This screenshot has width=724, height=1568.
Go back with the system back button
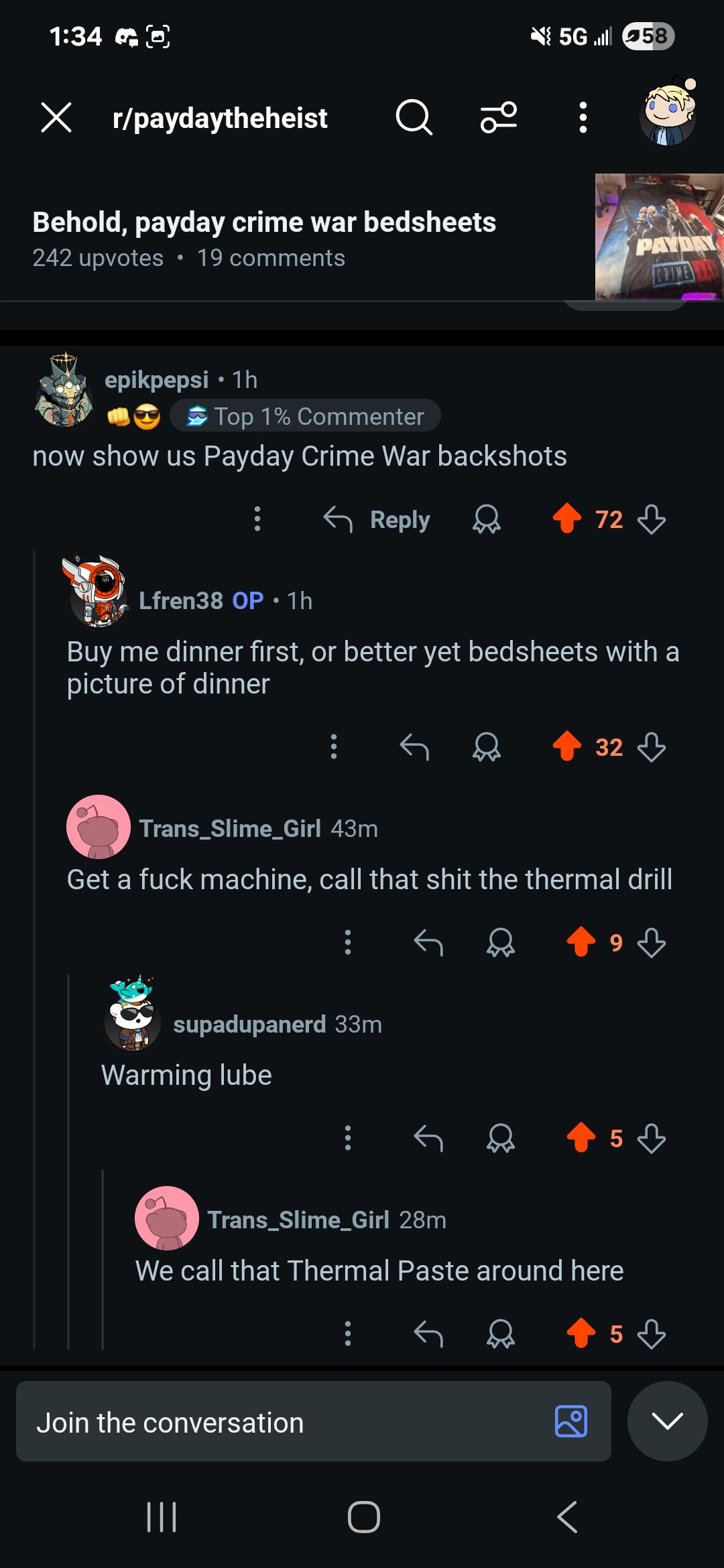(567, 1516)
